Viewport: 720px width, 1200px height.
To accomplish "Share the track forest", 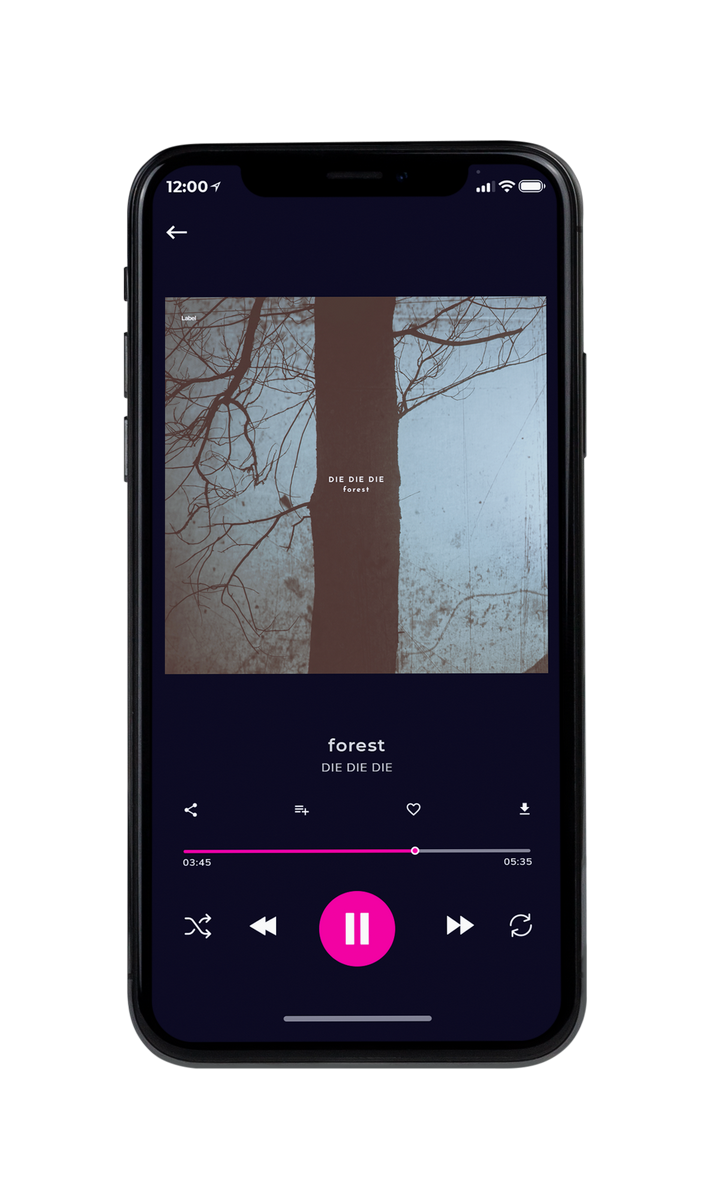I will (x=191, y=810).
